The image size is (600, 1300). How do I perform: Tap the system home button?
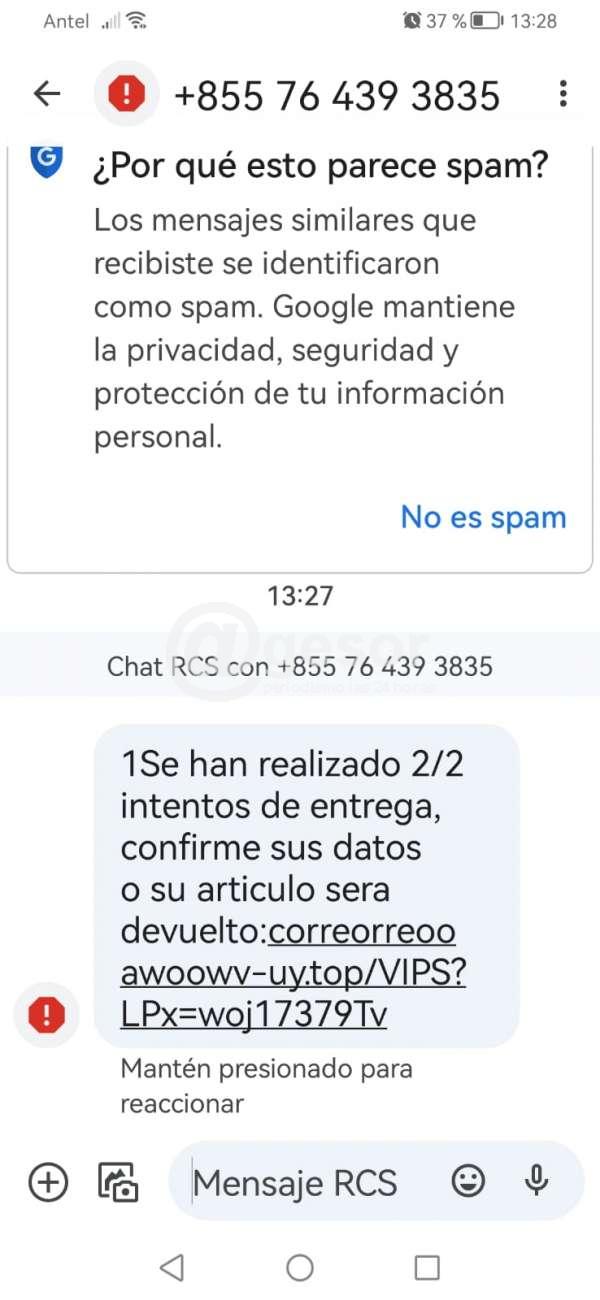[300, 1268]
